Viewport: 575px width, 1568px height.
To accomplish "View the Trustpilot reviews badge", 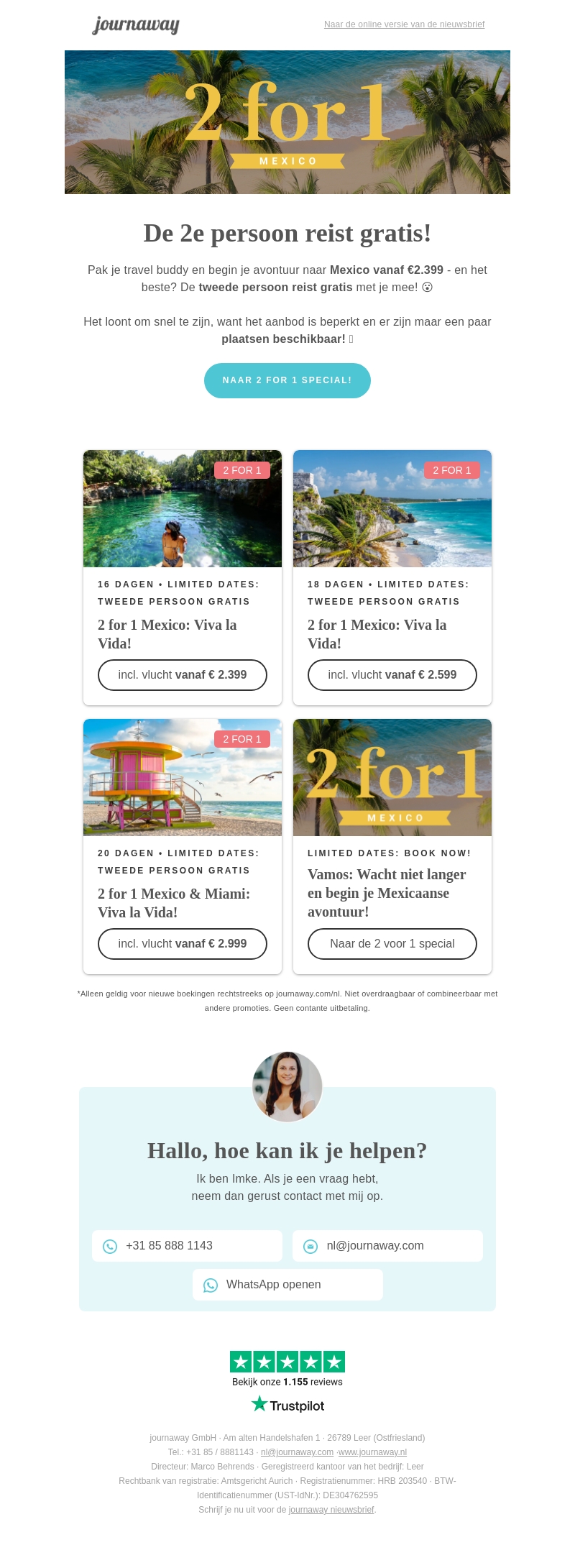I will point(287,1382).
